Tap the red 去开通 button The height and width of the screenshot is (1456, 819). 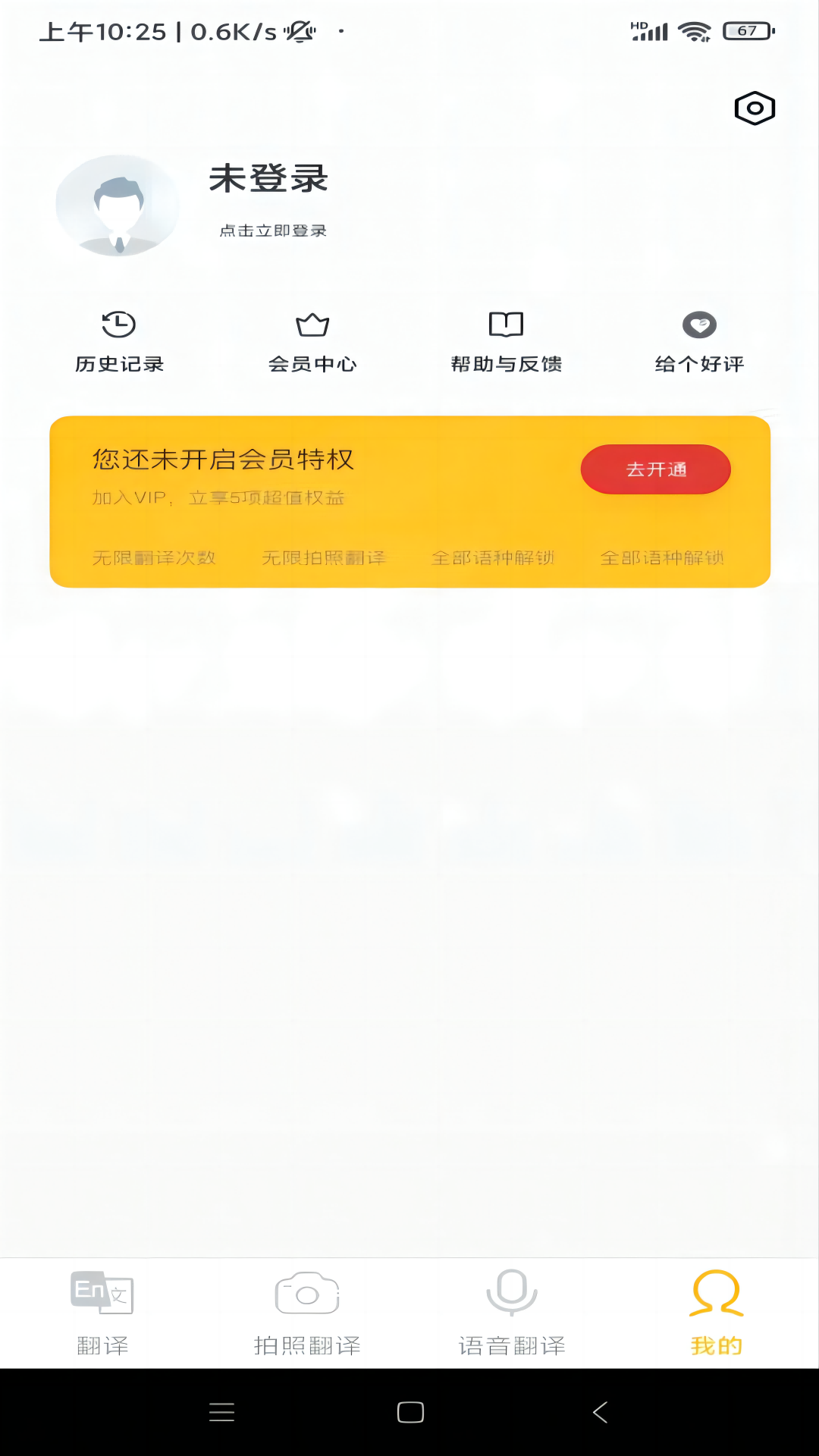(656, 469)
